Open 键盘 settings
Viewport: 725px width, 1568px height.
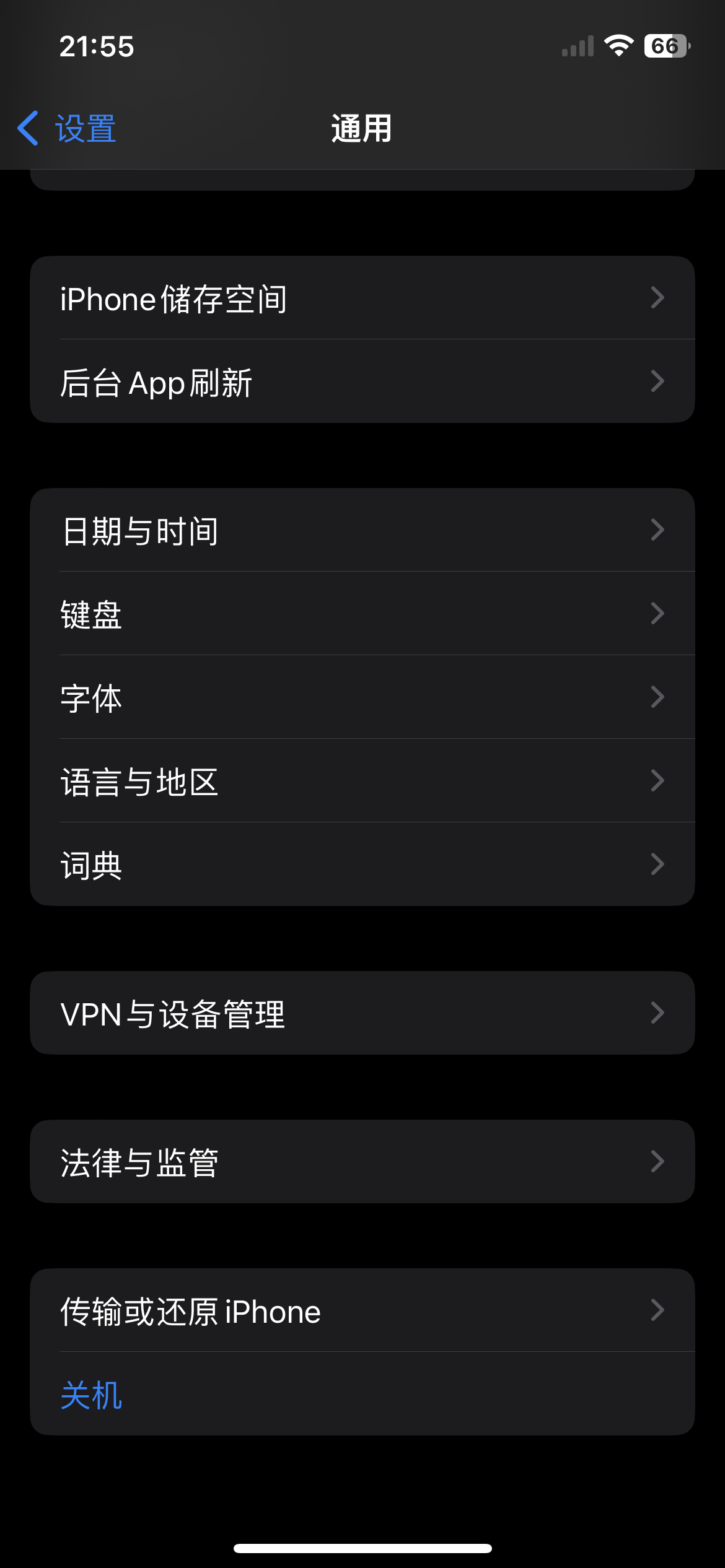point(362,614)
